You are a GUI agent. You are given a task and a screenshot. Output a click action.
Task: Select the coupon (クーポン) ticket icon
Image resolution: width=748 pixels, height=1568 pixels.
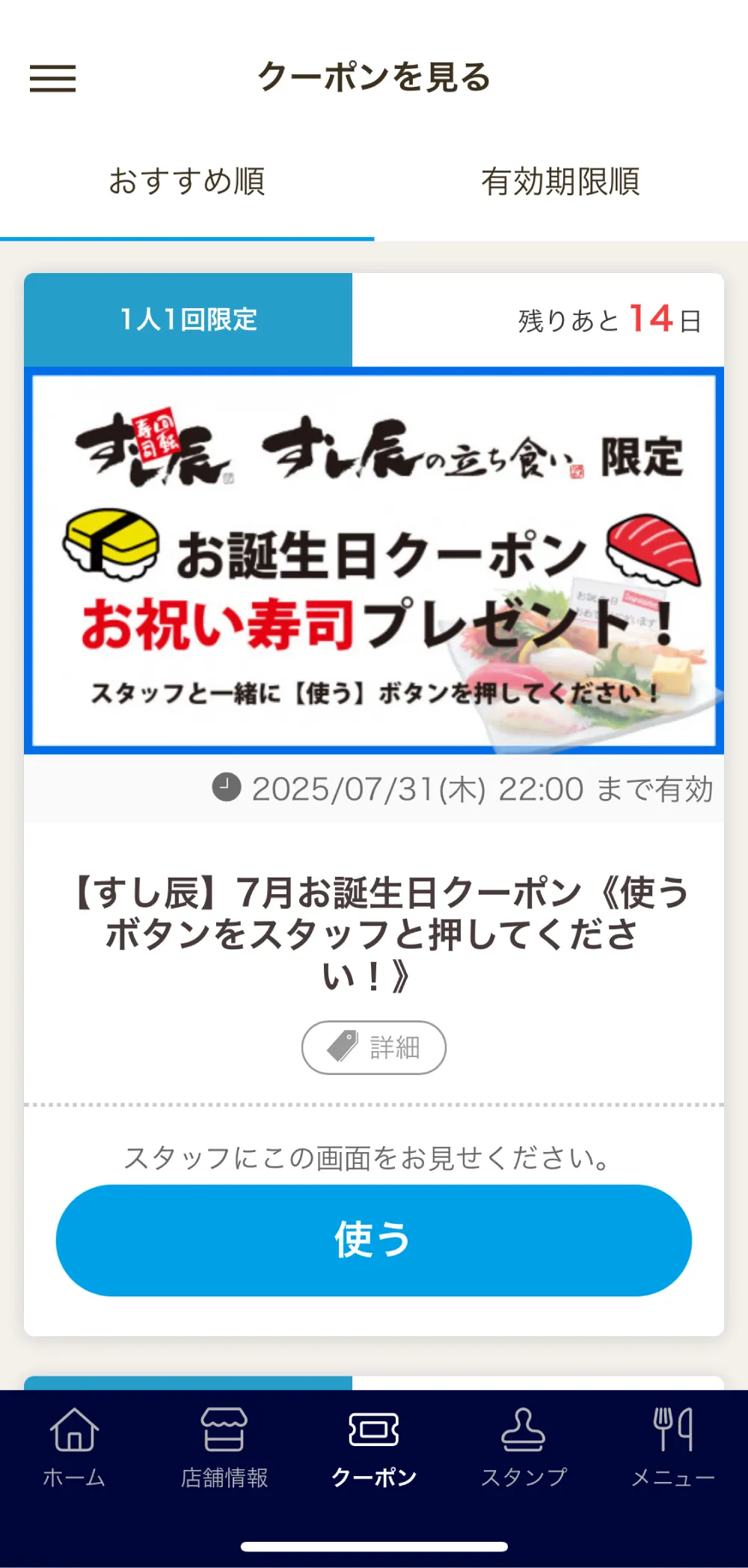click(373, 1442)
